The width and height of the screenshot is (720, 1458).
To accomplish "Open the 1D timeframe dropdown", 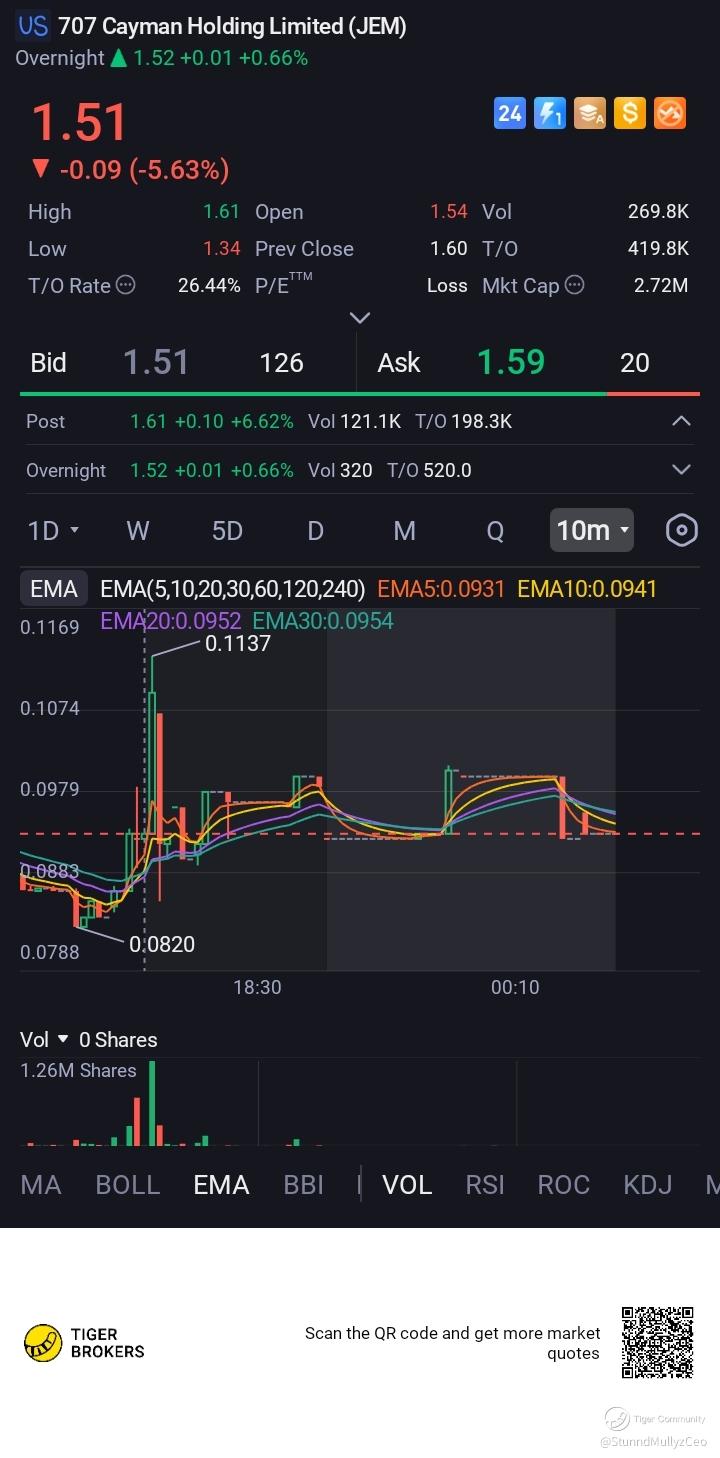I will 53,530.
